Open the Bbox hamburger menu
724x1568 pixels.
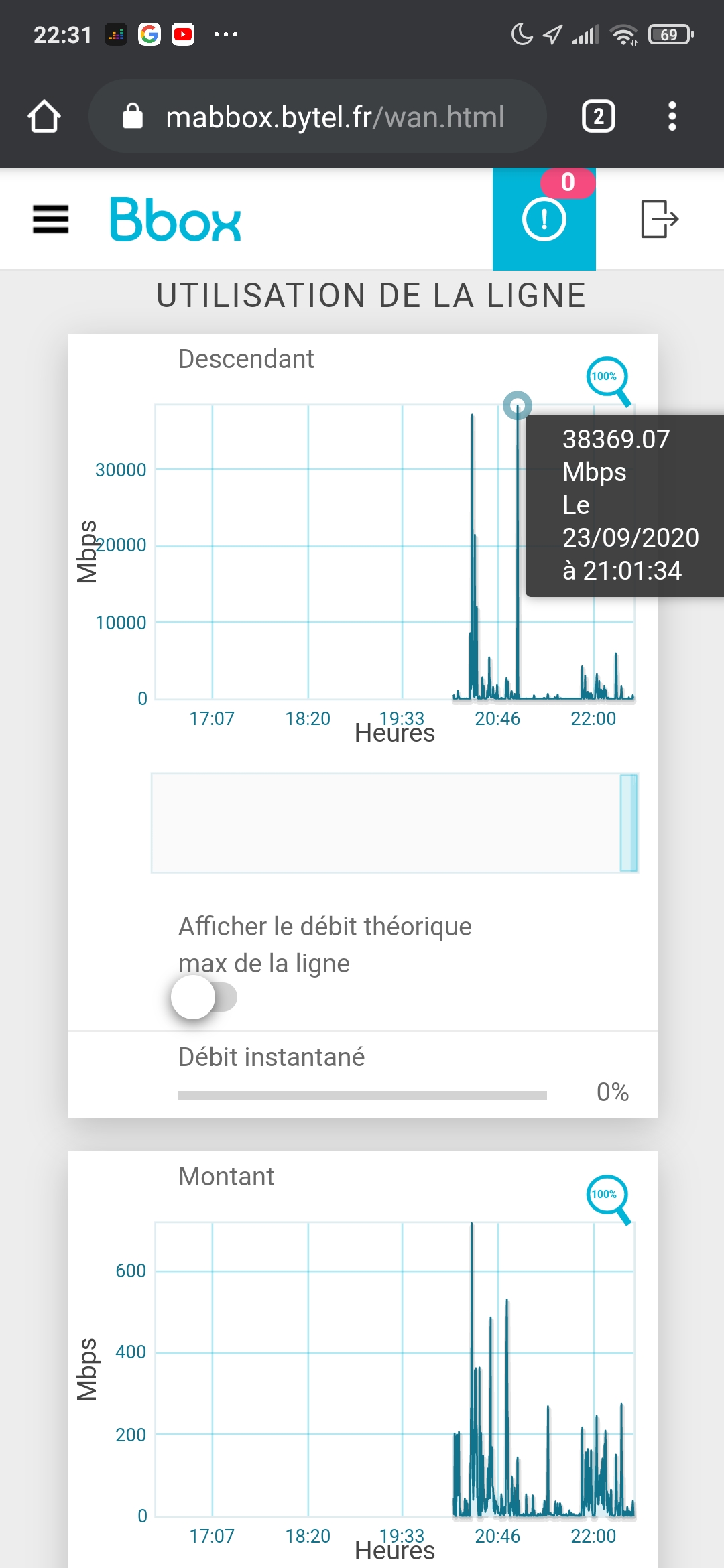51,219
